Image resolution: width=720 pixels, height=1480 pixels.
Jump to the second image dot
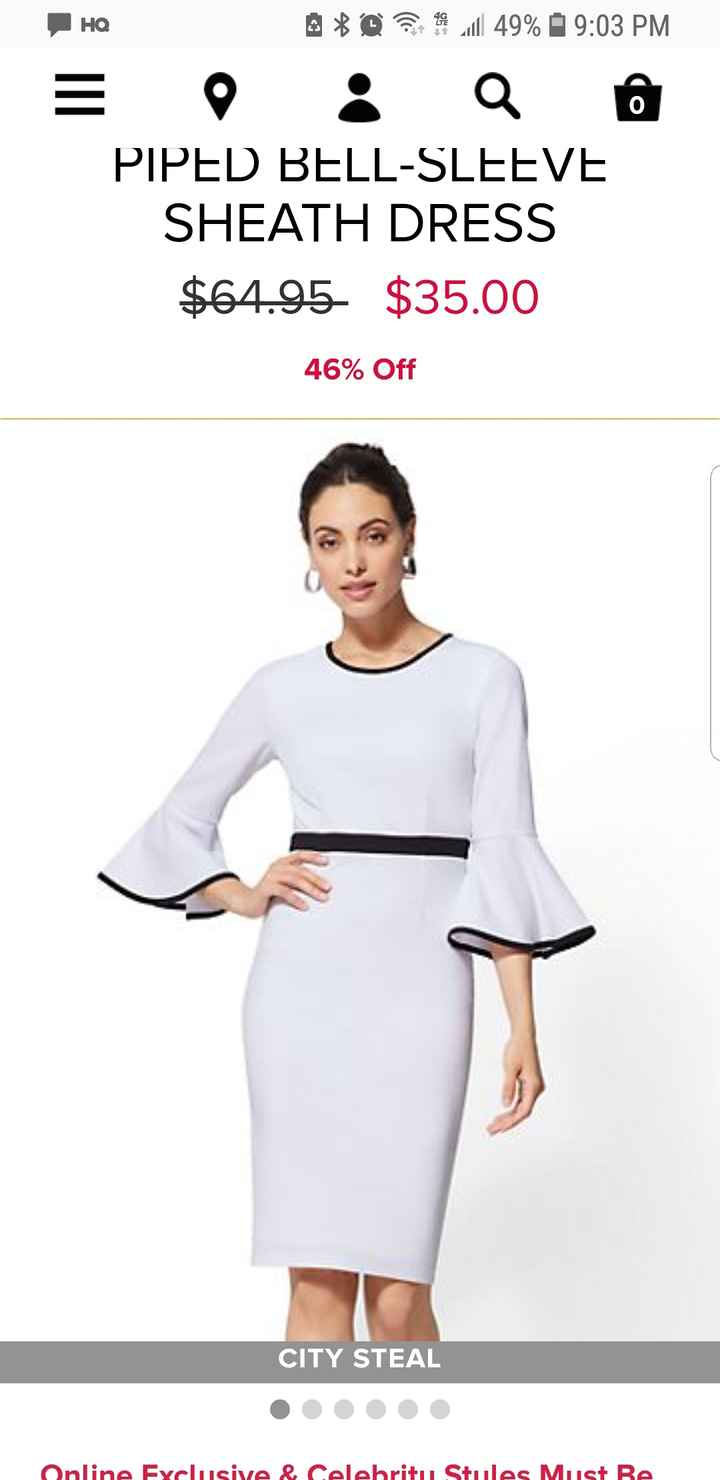point(312,1409)
